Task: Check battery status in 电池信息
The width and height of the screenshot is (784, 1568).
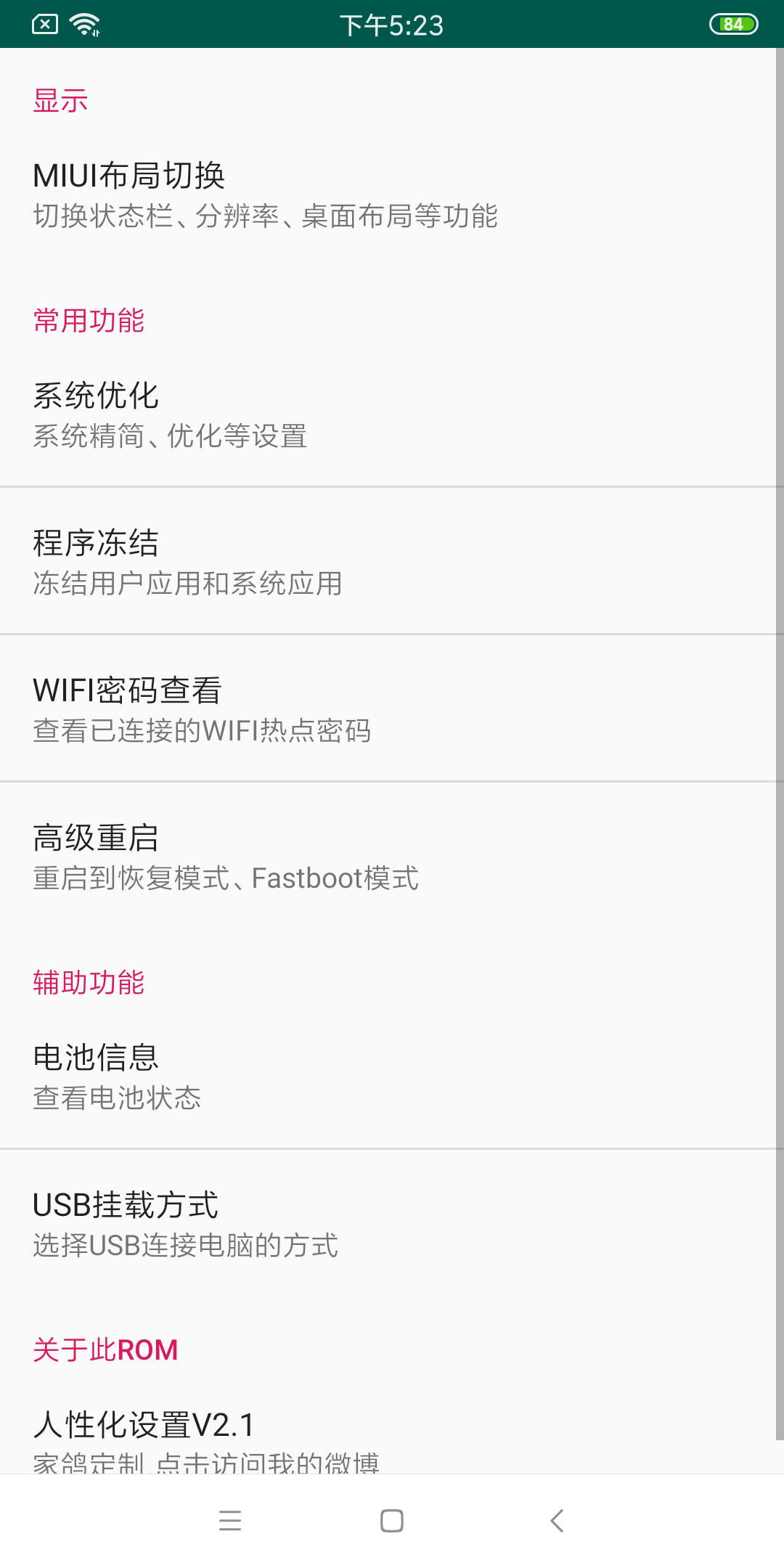Action: pos(392,1077)
